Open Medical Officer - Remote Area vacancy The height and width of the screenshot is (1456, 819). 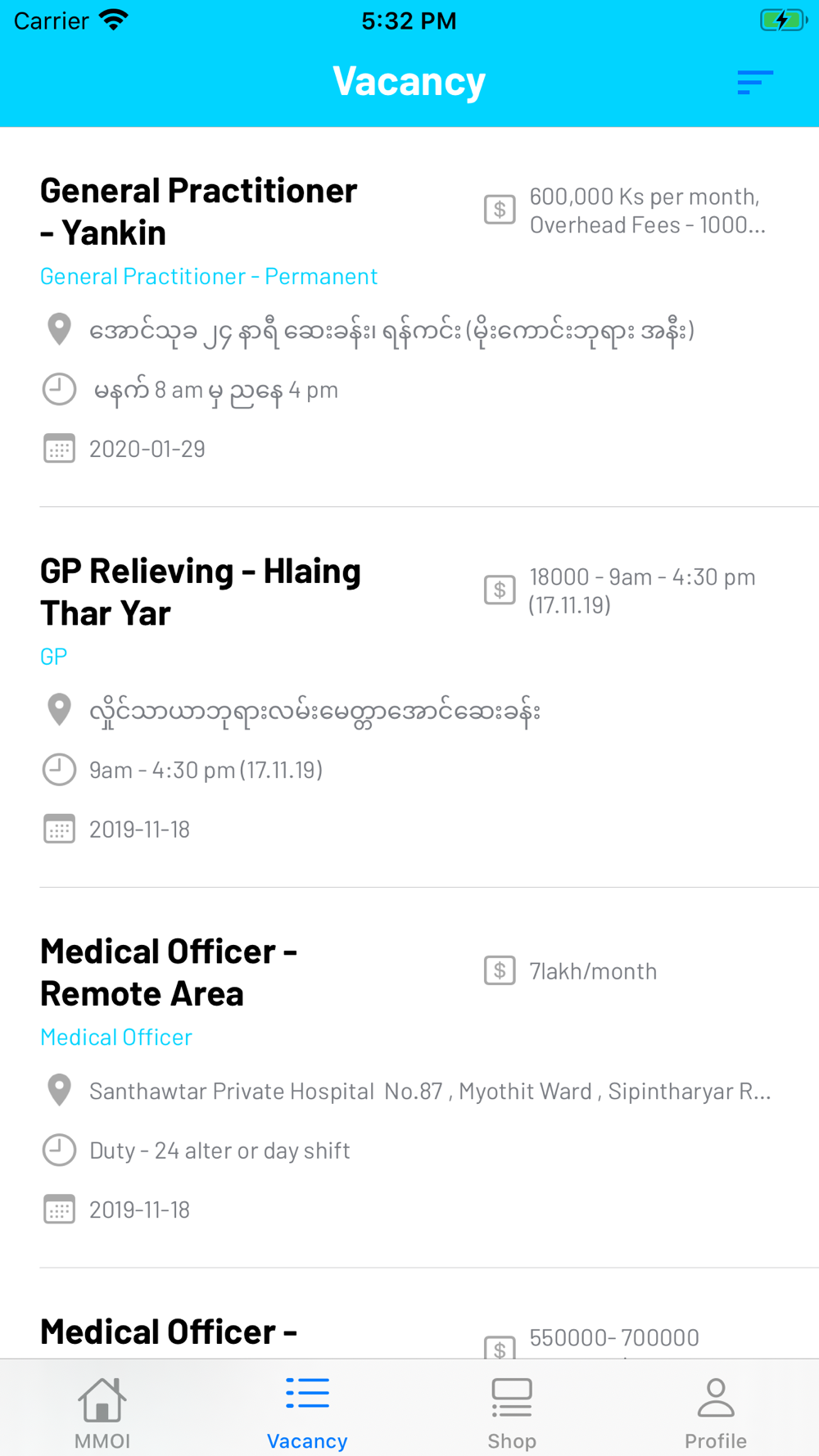(x=409, y=1078)
